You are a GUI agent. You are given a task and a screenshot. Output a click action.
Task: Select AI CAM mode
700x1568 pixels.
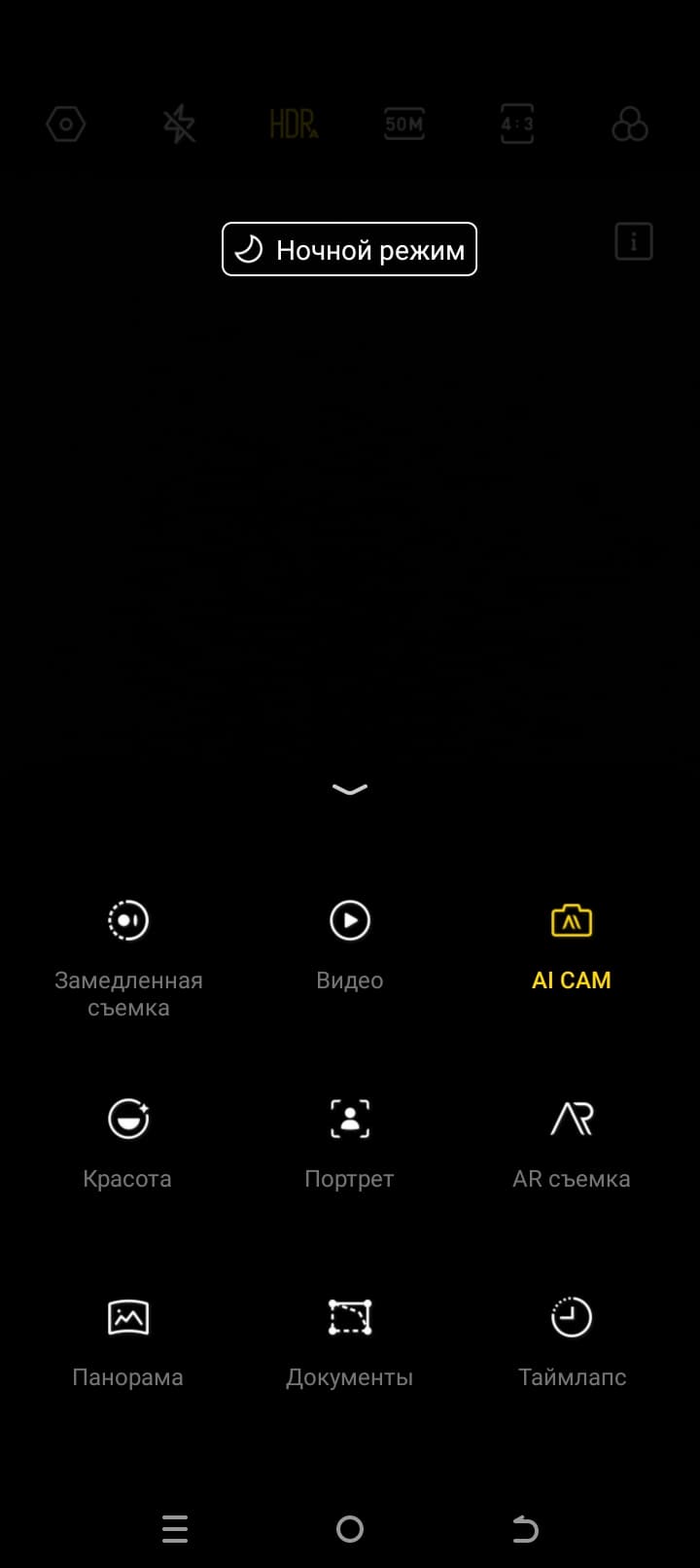[572, 942]
